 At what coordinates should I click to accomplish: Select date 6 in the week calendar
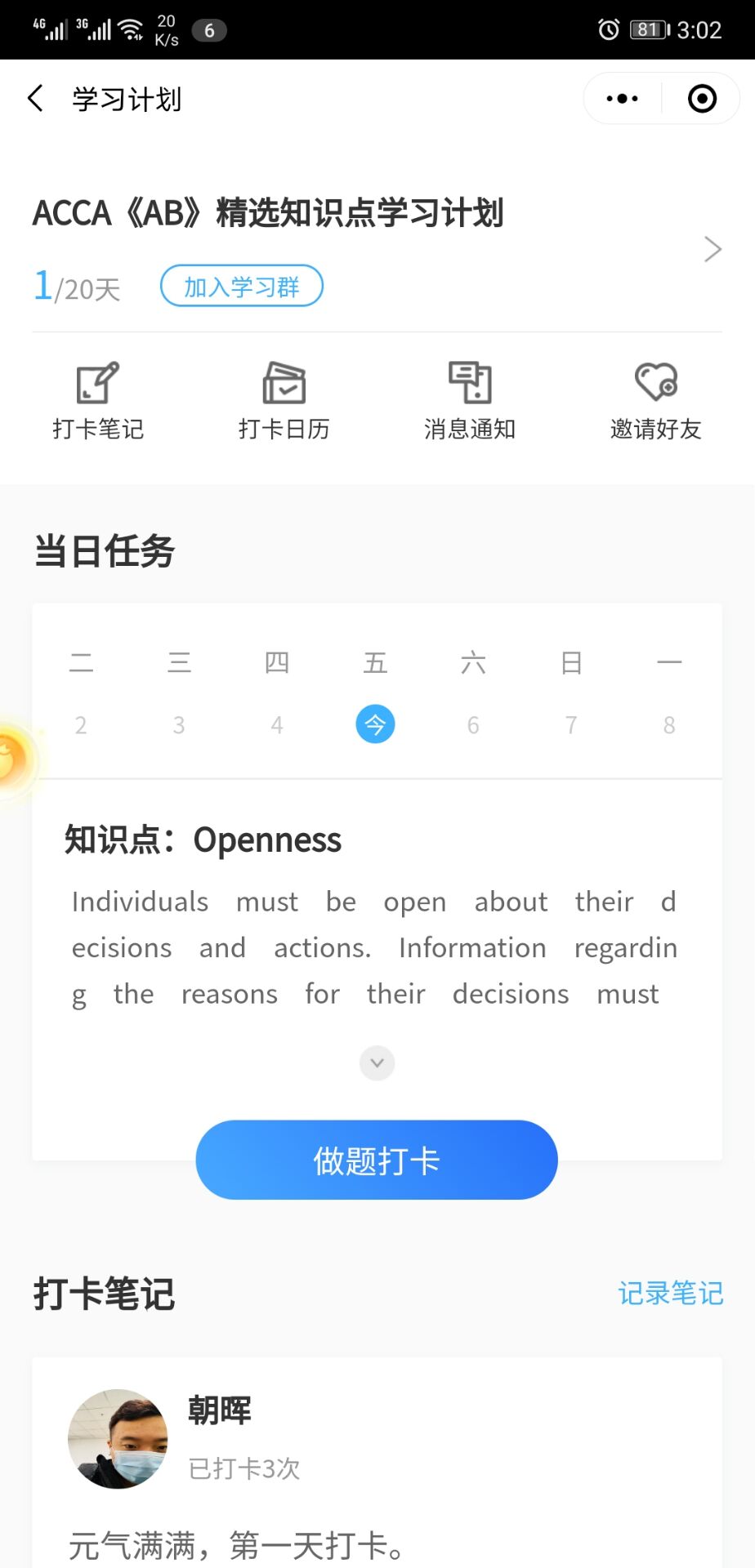473,724
